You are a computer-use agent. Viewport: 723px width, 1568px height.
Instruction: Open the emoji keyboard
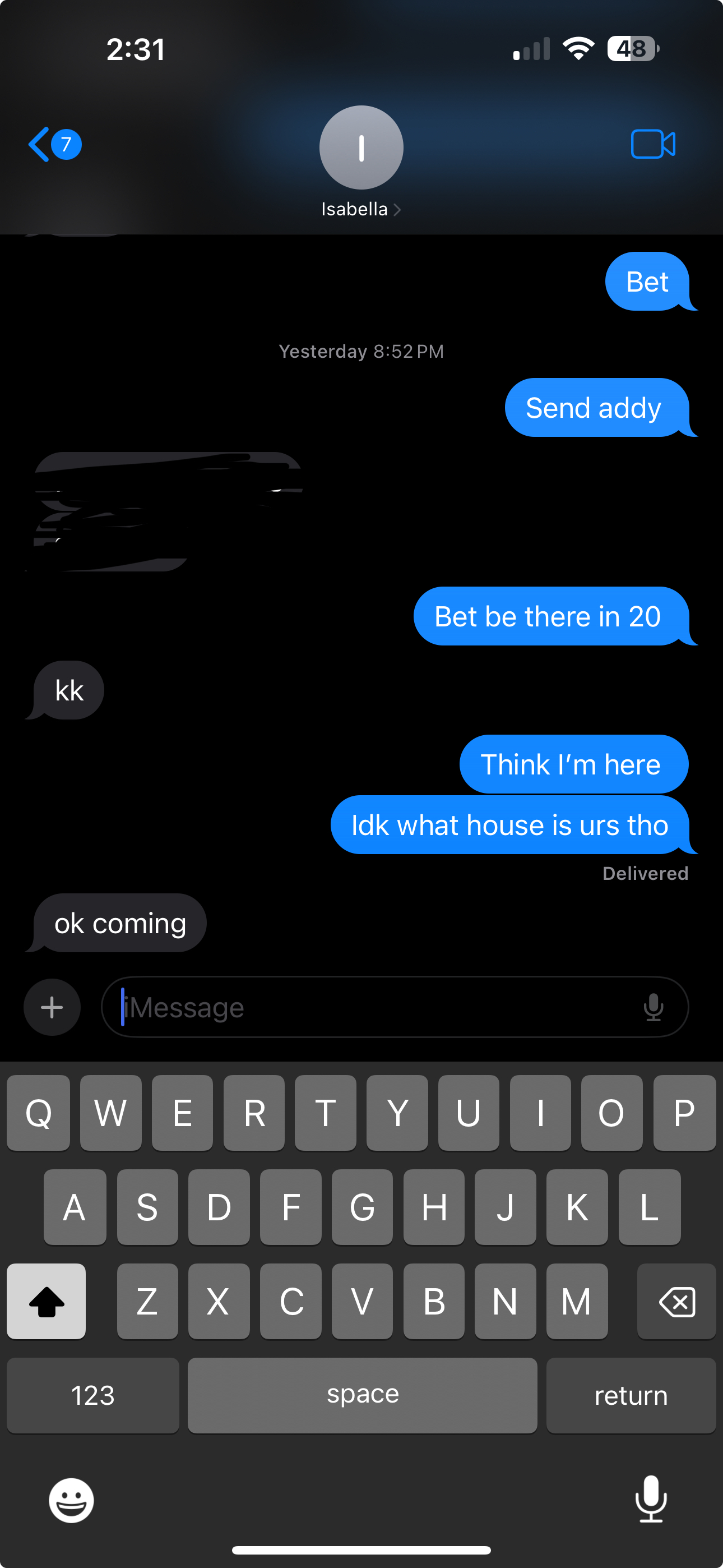coord(72,1500)
